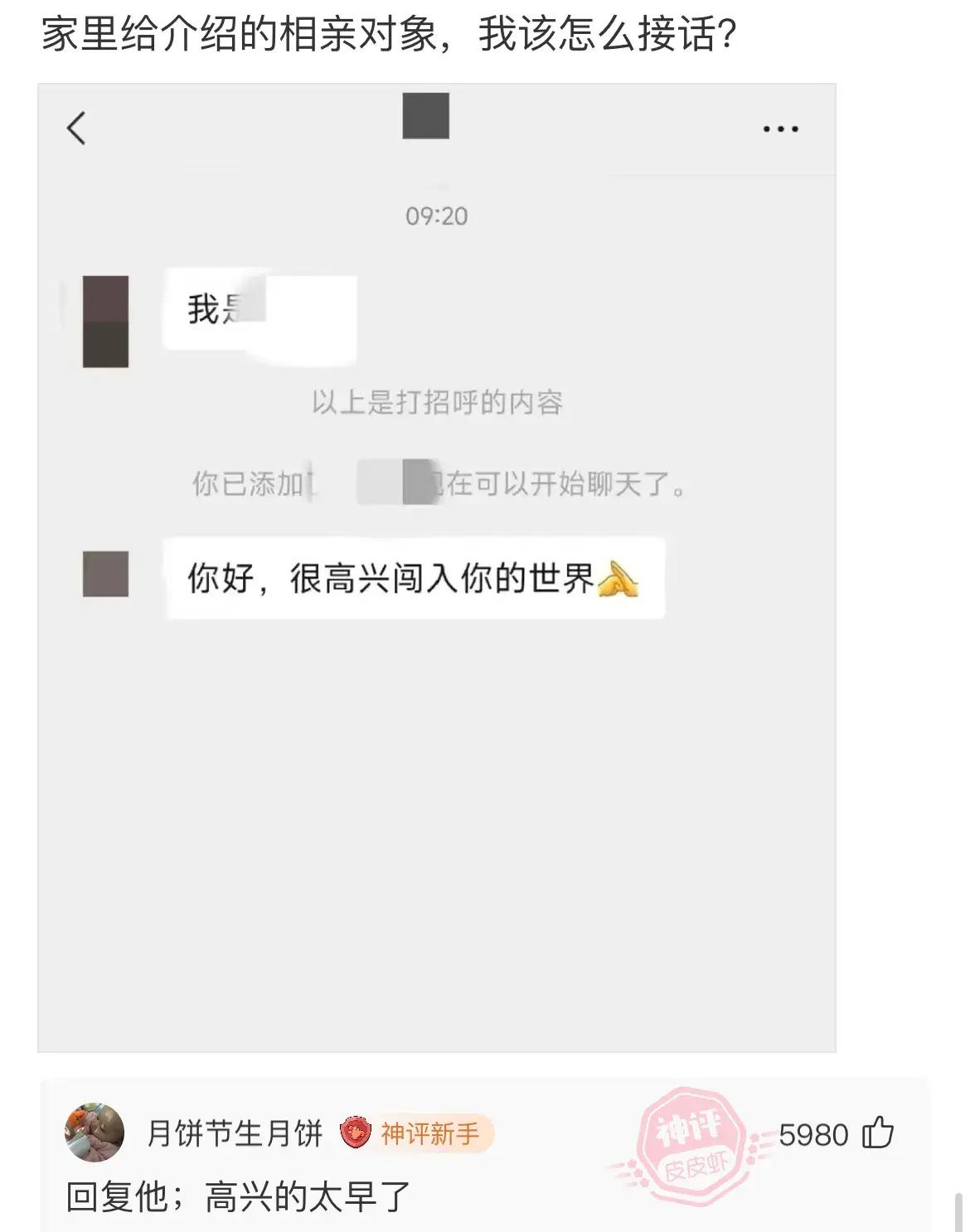Open the posted chat screenshot image
This screenshot has width=970, height=1232.
[x=436, y=568]
